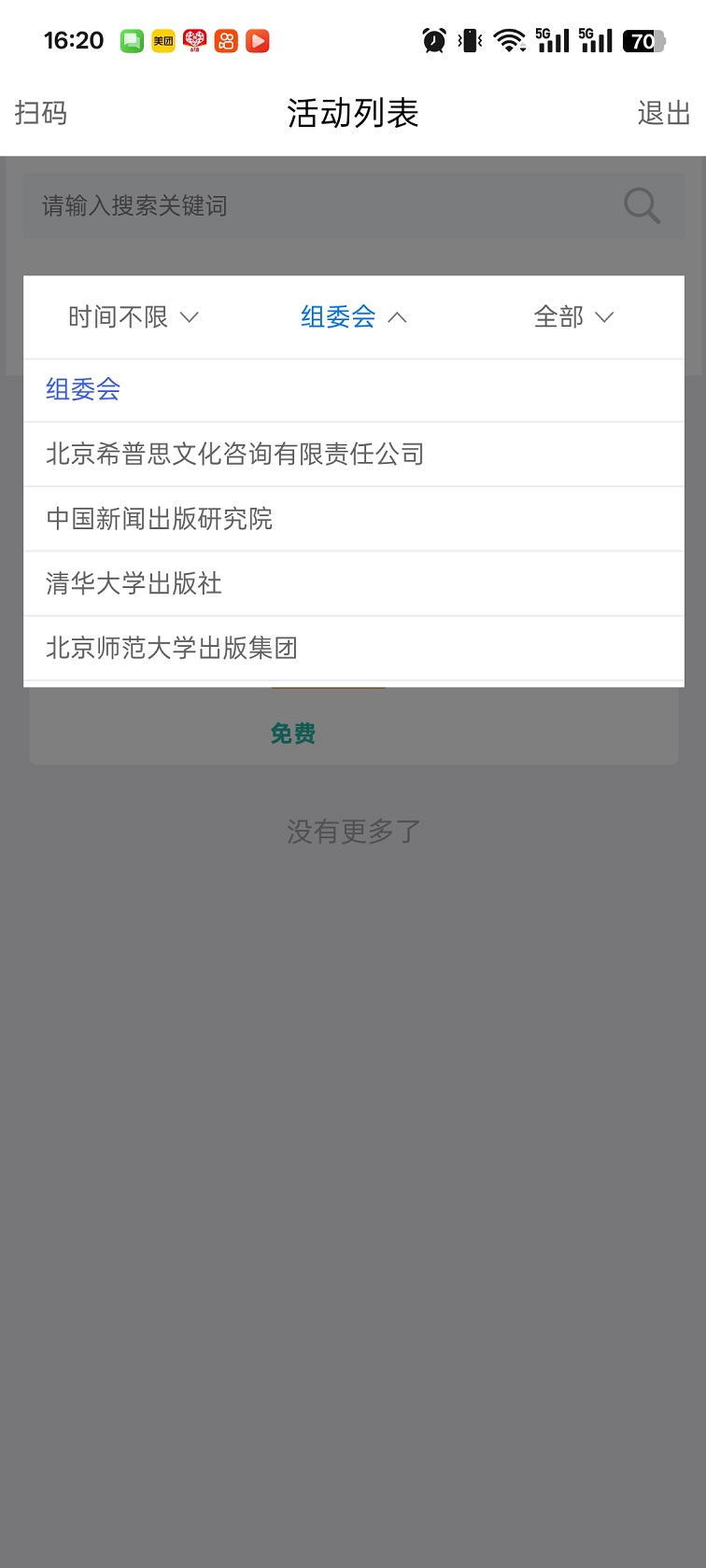
Task: Open the Meituan notification icon
Action: click(x=162, y=41)
